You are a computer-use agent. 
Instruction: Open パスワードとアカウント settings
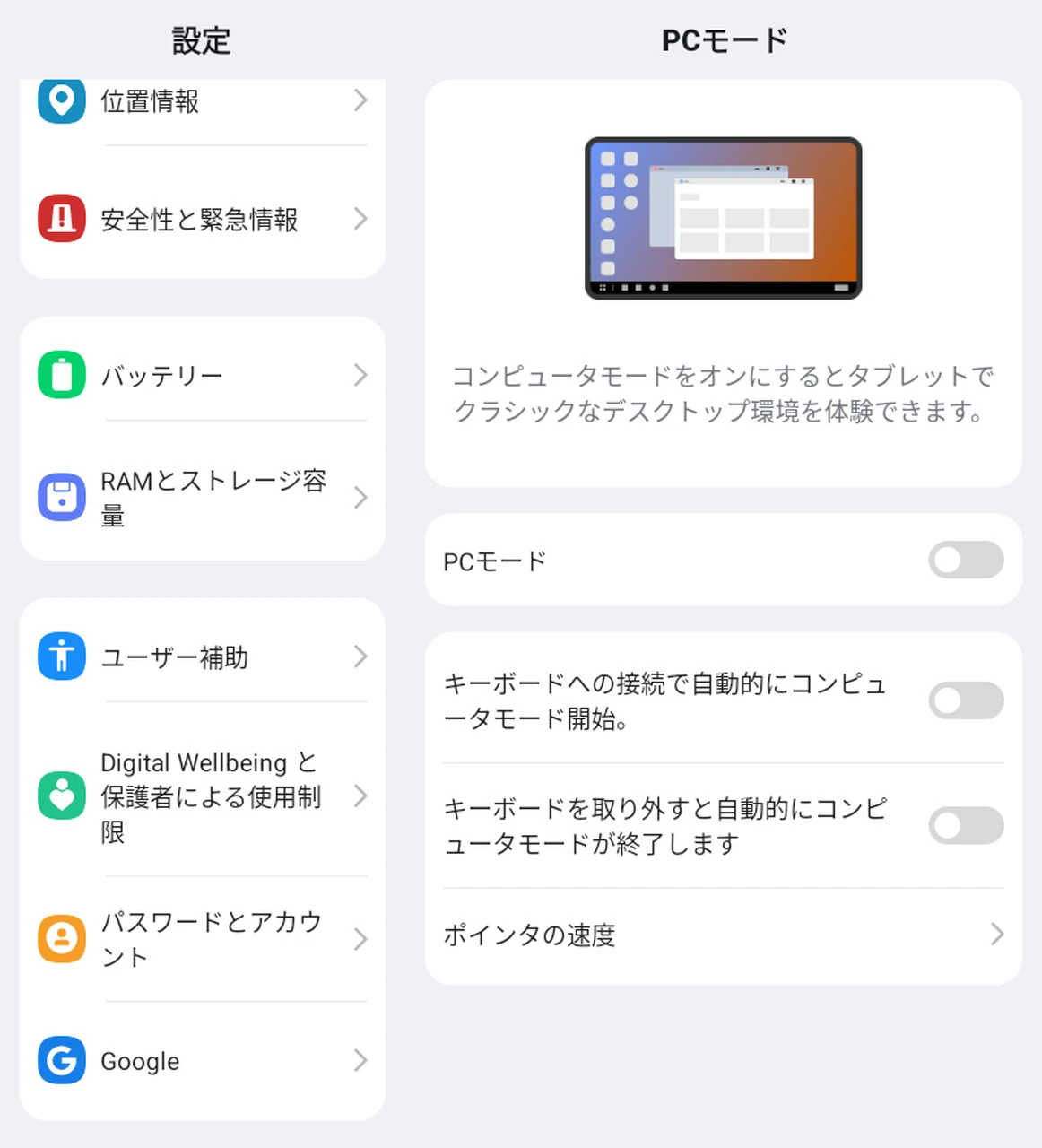[202, 939]
